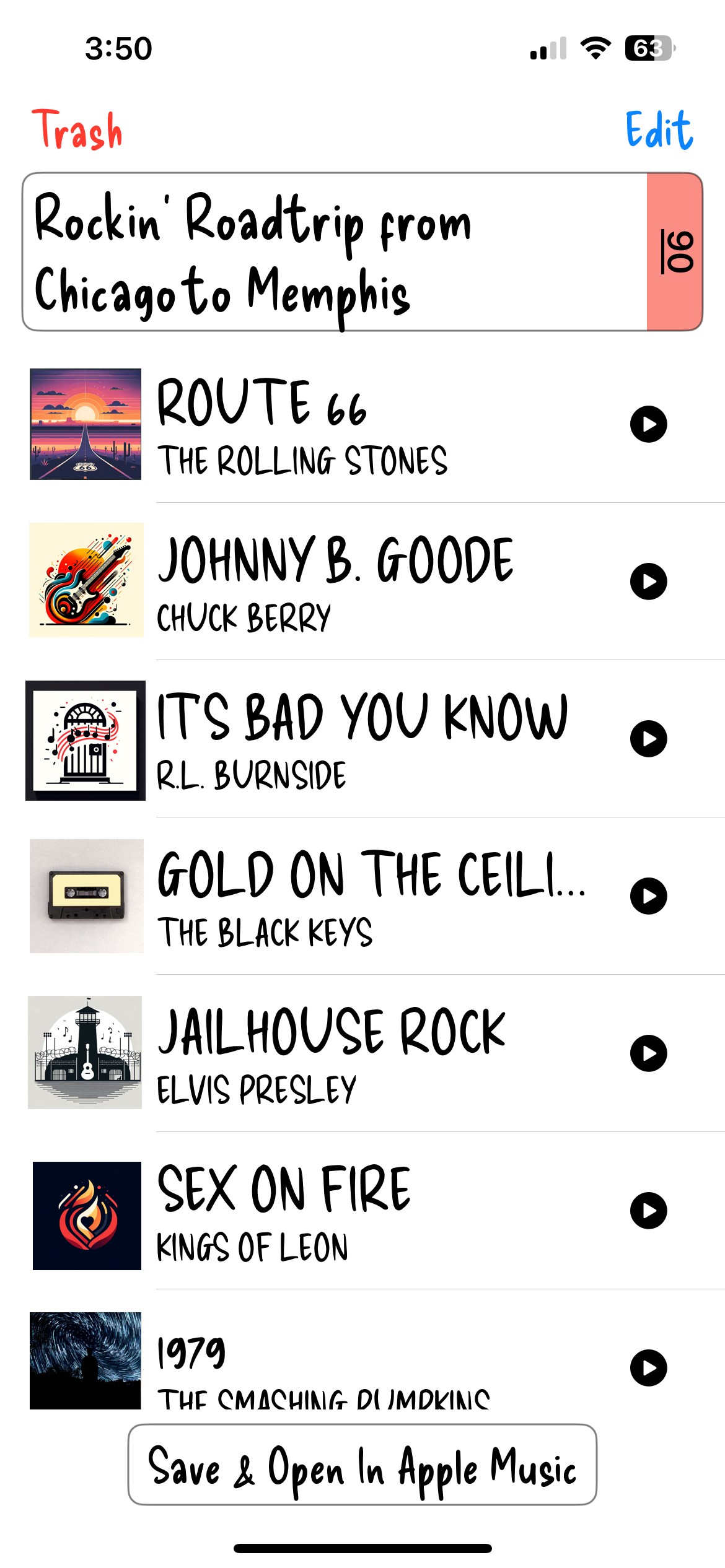Screen dimensions: 725x1568
Task: Play the song Route 66
Action: [x=649, y=424]
